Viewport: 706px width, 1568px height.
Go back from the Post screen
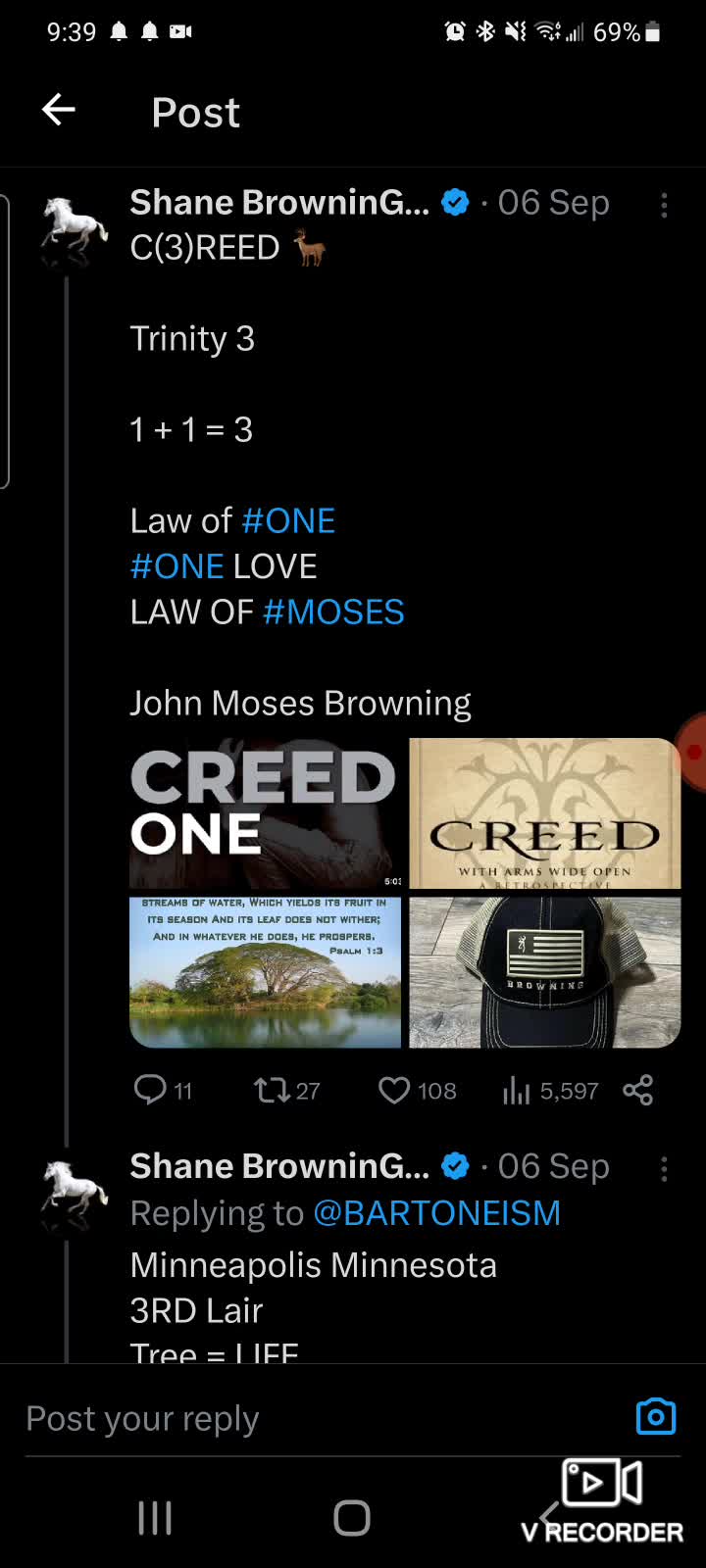(x=59, y=110)
